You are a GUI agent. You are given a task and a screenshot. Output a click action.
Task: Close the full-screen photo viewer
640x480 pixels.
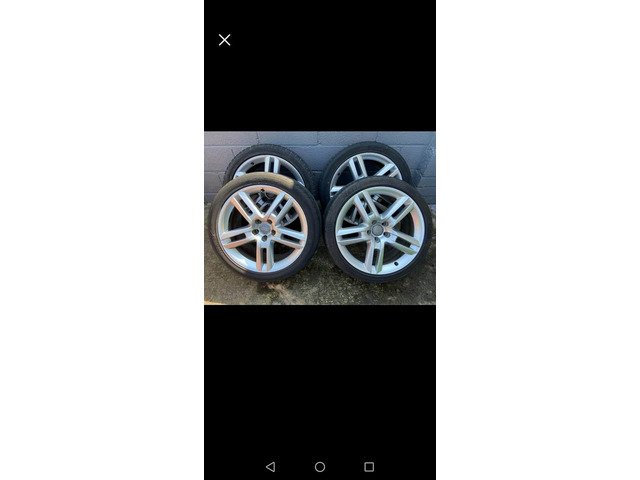pos(224,40)
